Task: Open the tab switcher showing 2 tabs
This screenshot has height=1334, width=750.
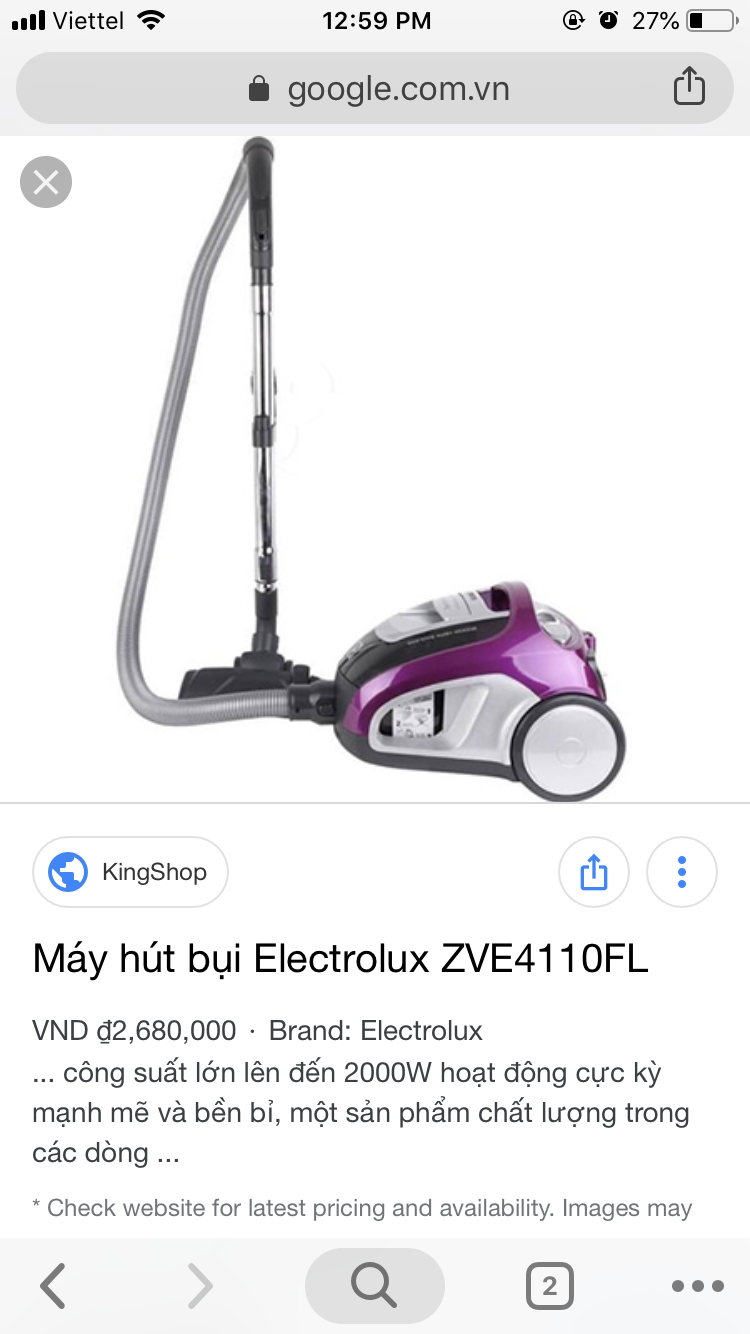Action: click(549, 1286)
